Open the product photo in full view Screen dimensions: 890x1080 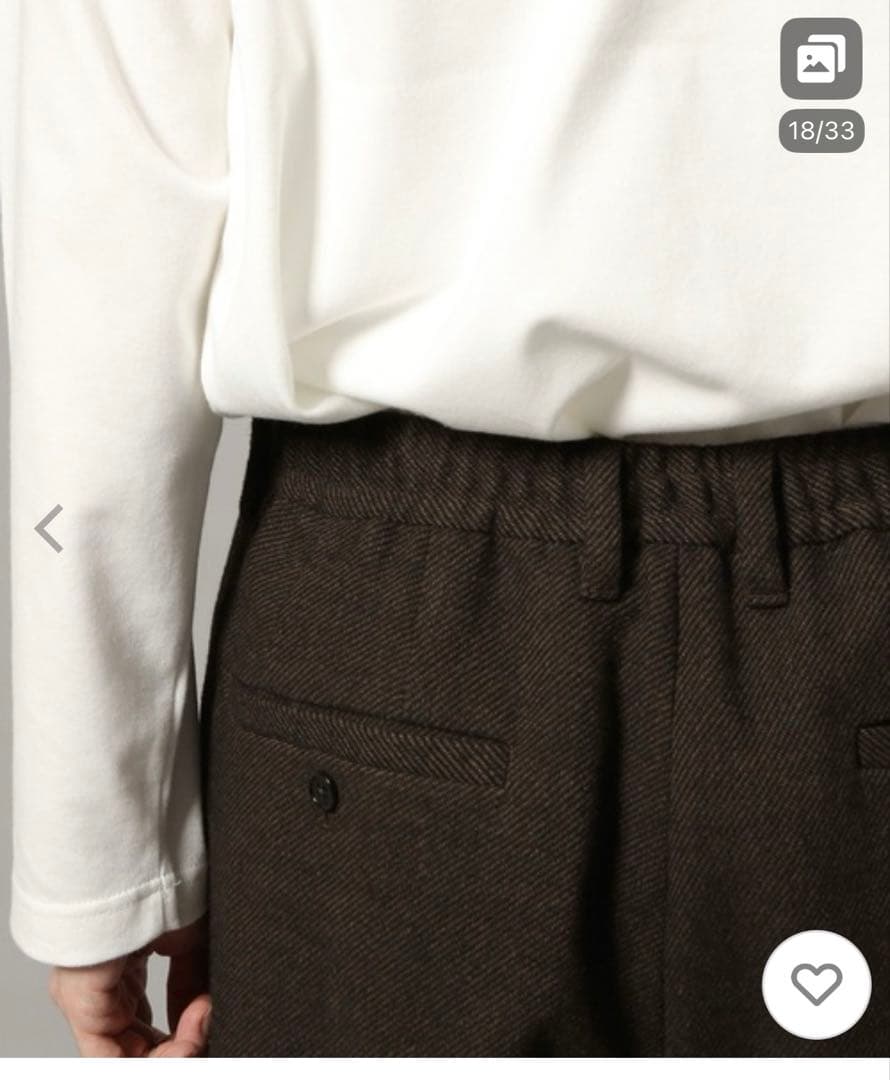pos(445,540)
